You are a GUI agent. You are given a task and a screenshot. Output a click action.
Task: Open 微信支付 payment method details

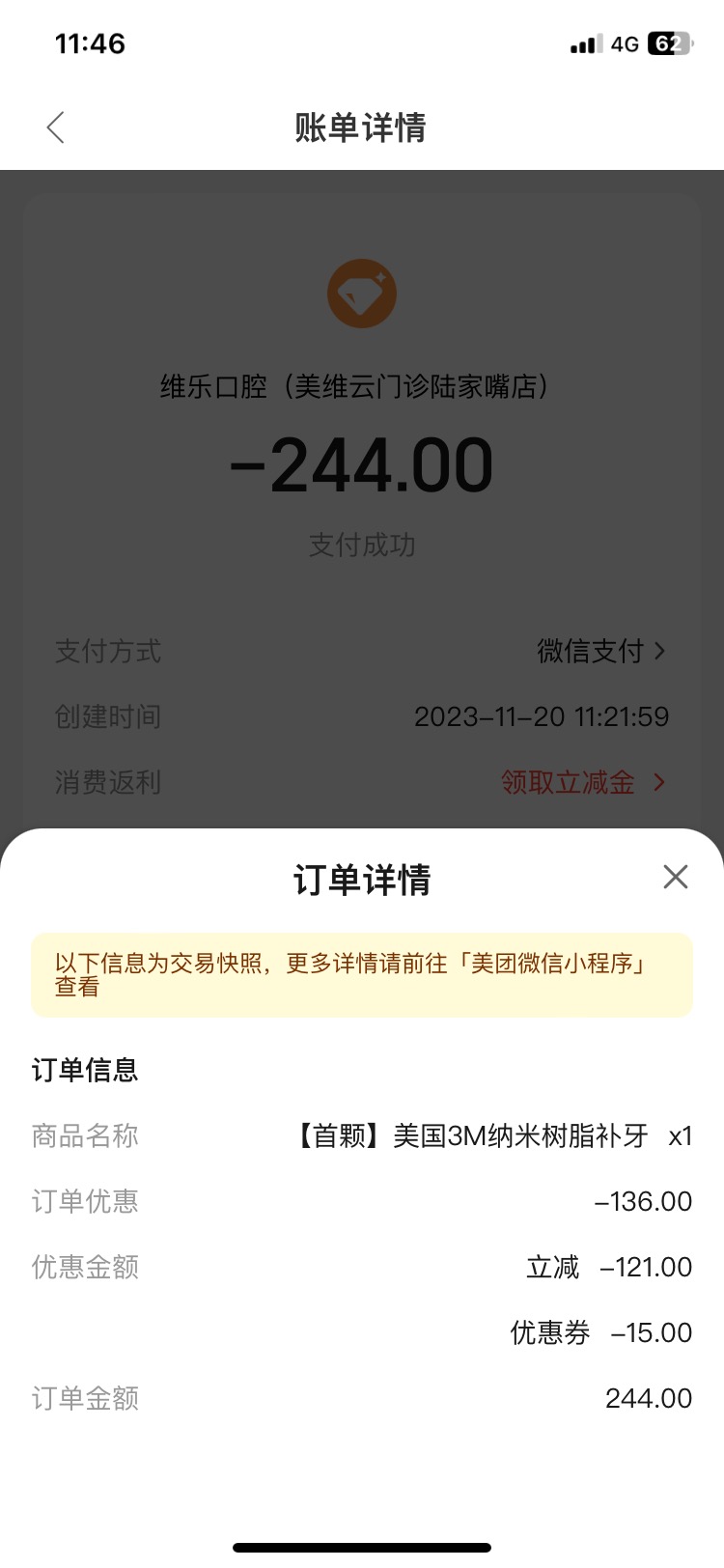pyautogui.click(x=600, y=651)
